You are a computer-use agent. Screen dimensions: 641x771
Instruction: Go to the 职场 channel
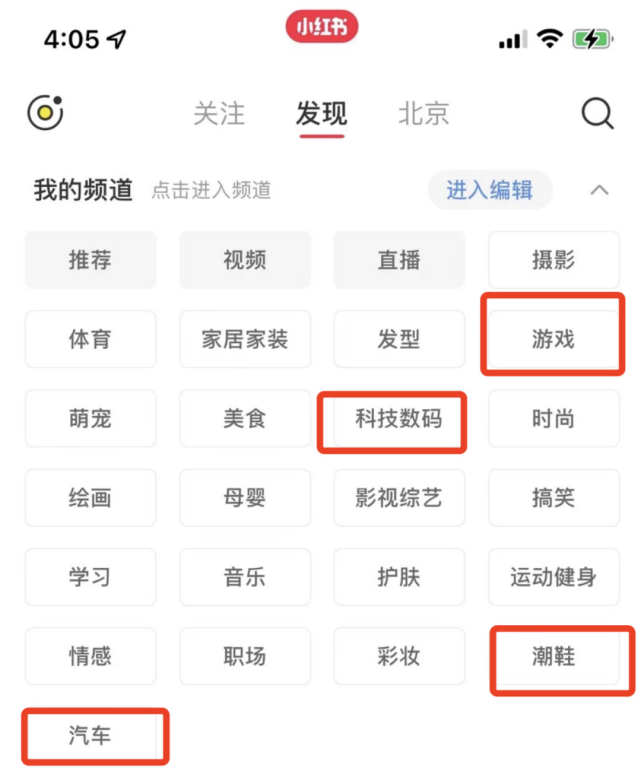245,656
